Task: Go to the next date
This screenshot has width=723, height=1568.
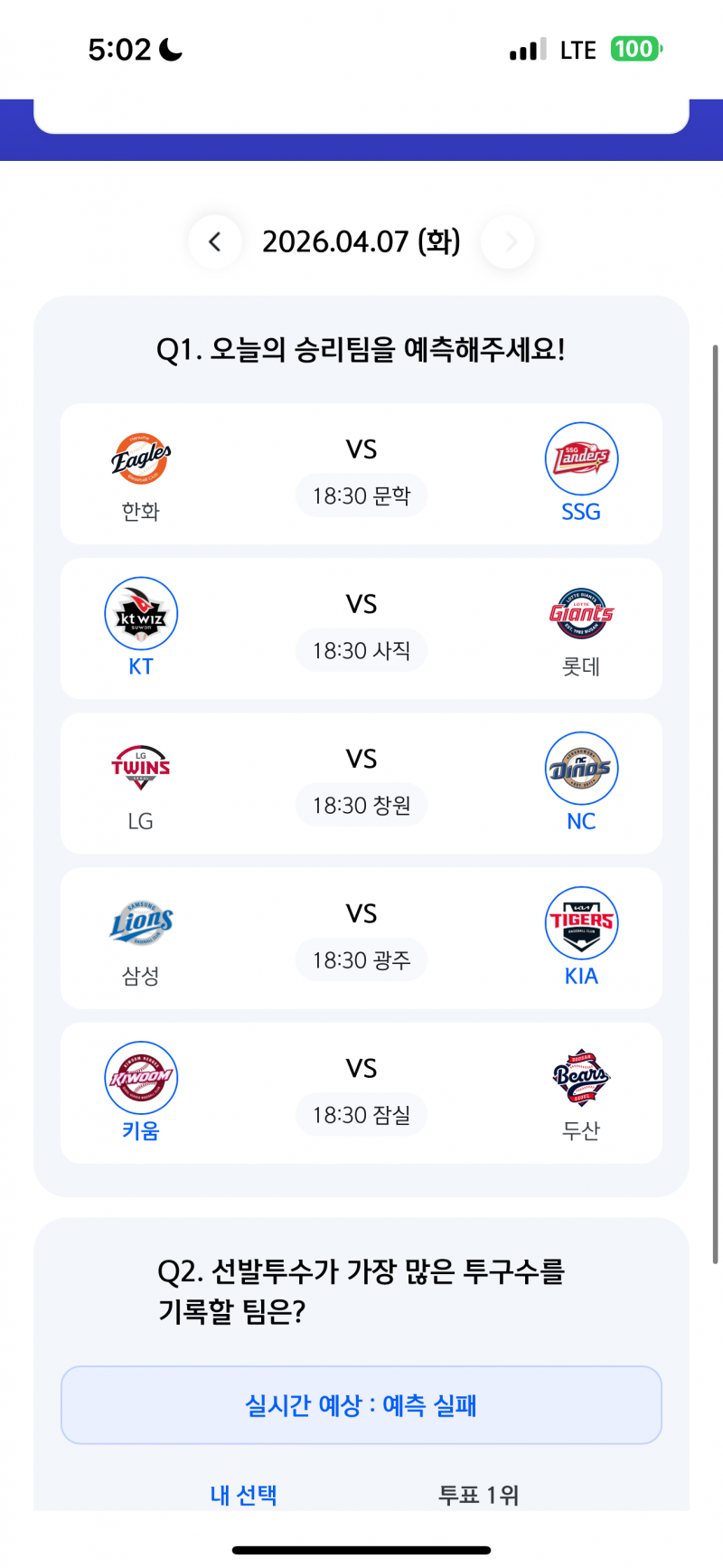Action: pyautogui.click(x=509, y=241)
